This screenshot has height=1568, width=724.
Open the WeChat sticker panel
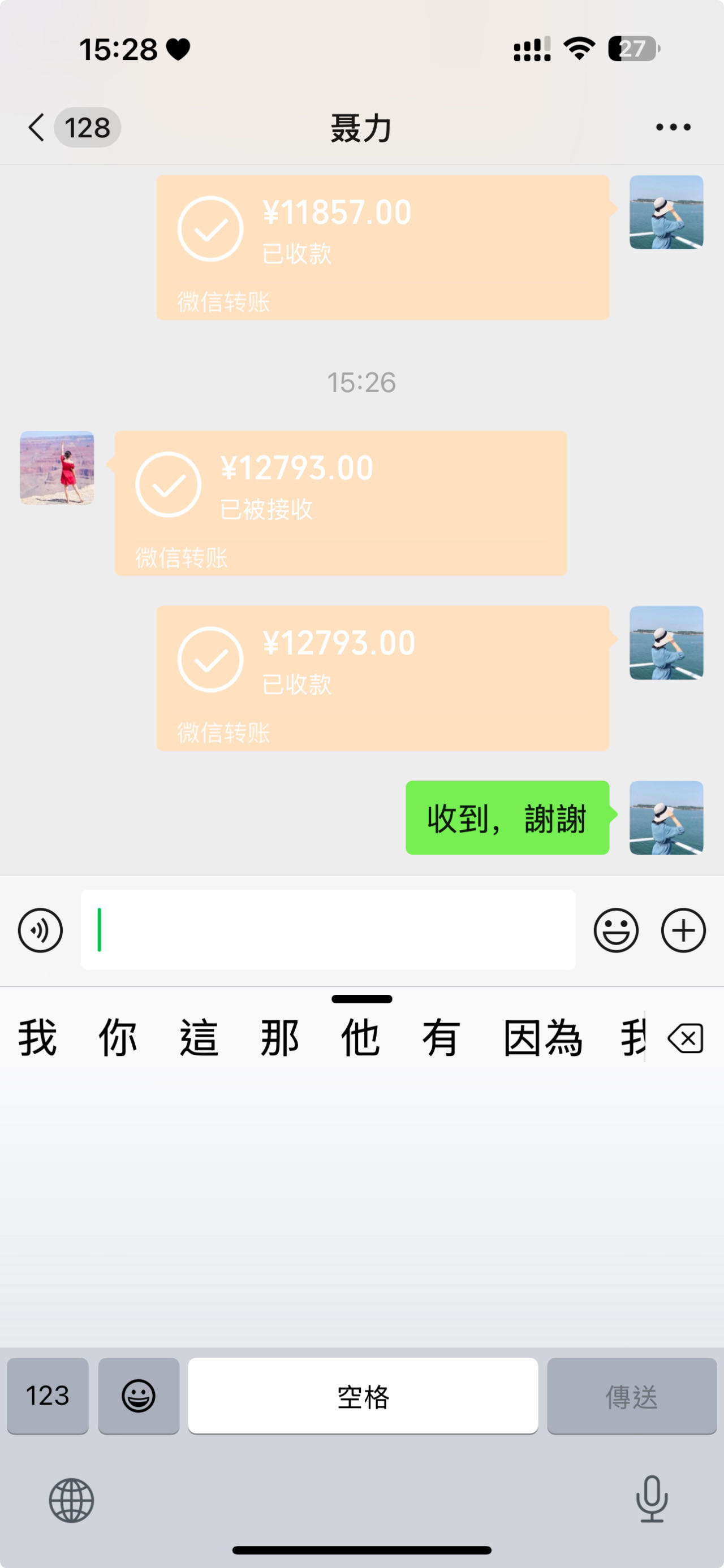pyautogui.click(x=616, y=930)
